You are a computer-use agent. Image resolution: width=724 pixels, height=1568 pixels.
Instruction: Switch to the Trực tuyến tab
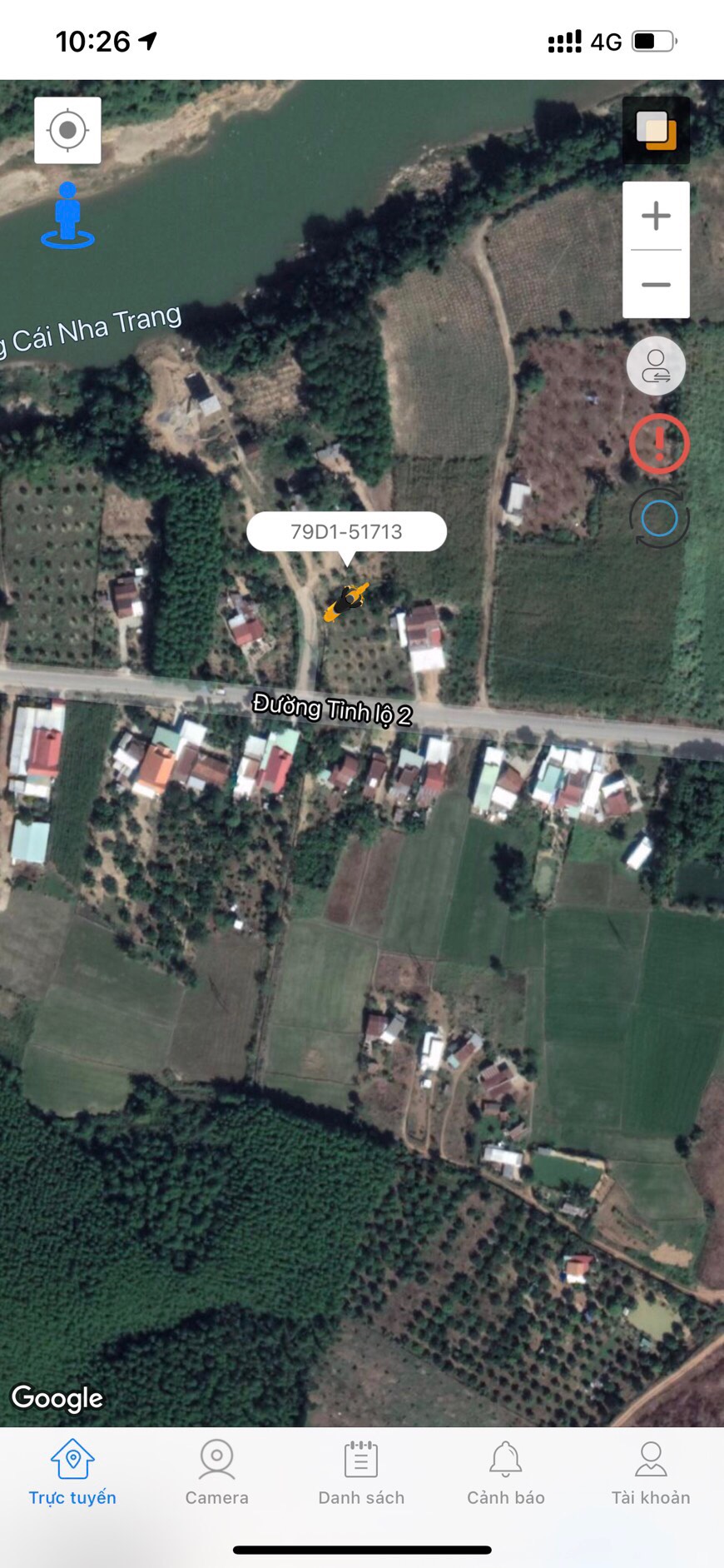click(x=72, y=1472)
